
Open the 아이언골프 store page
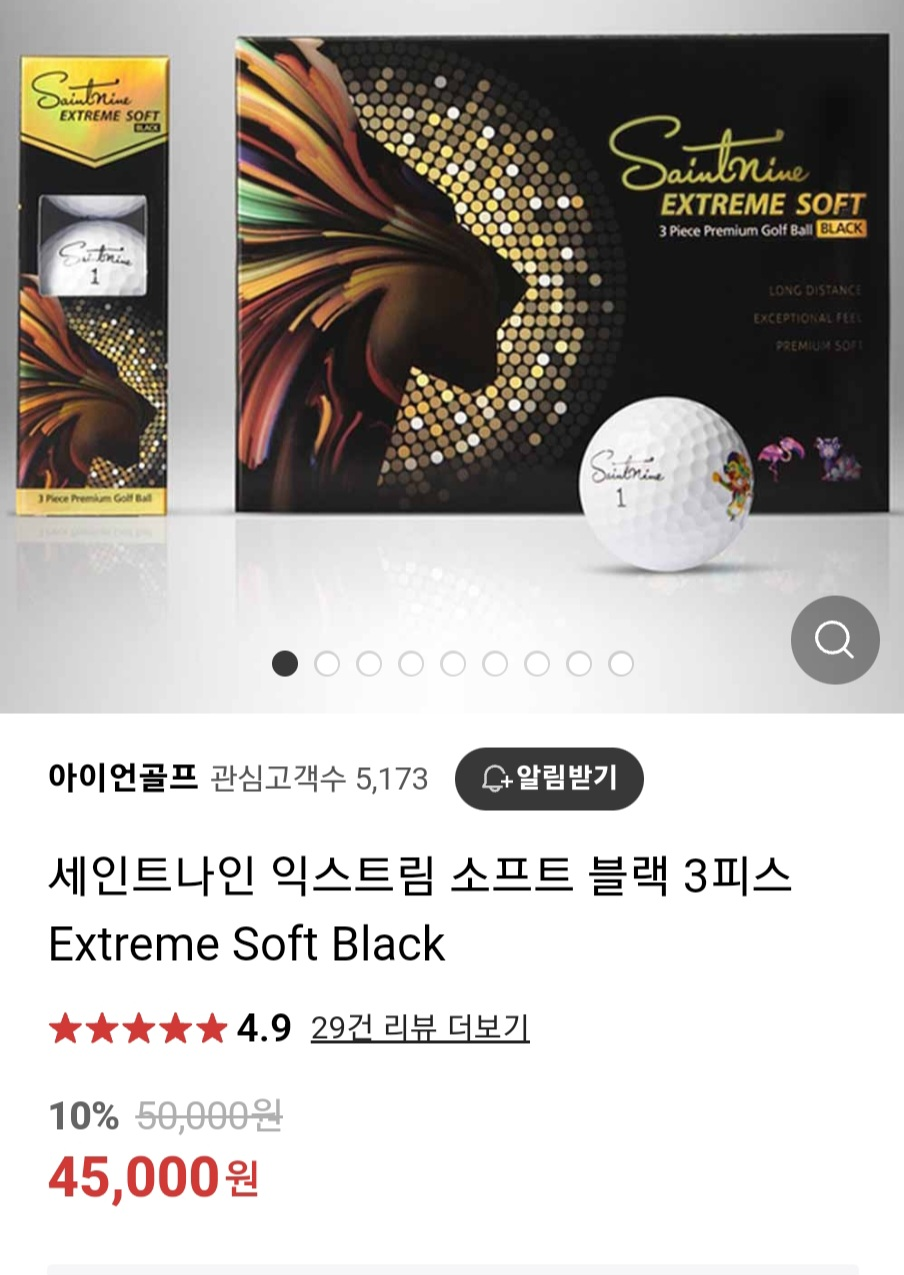(123, 778)
